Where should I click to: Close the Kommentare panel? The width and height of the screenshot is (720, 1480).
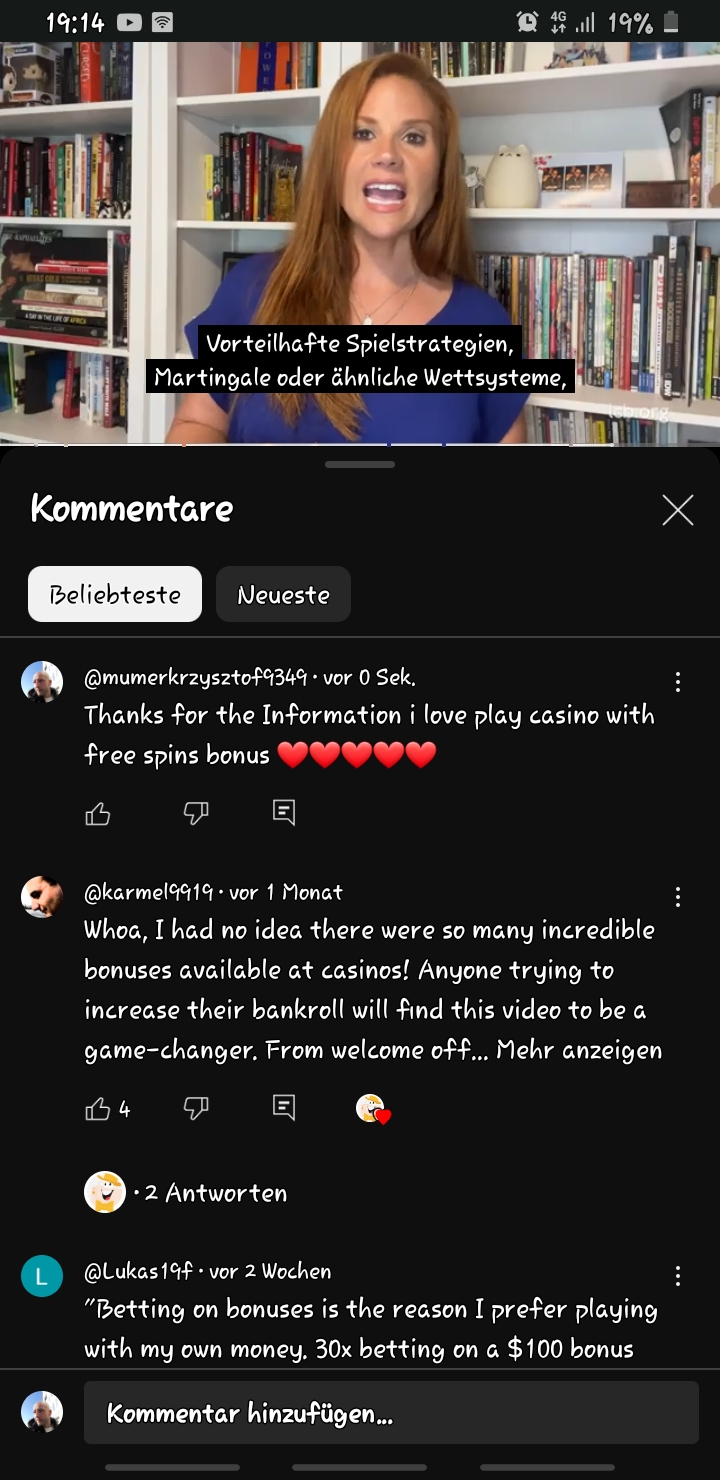[x=677, y=510]
